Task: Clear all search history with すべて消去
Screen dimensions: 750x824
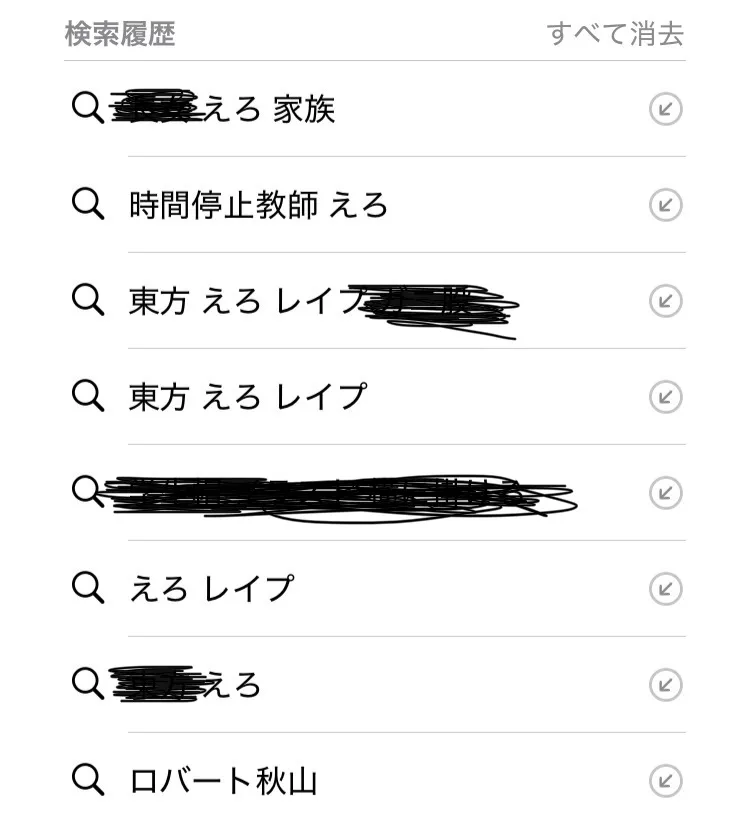Action: tap(615, 34)
